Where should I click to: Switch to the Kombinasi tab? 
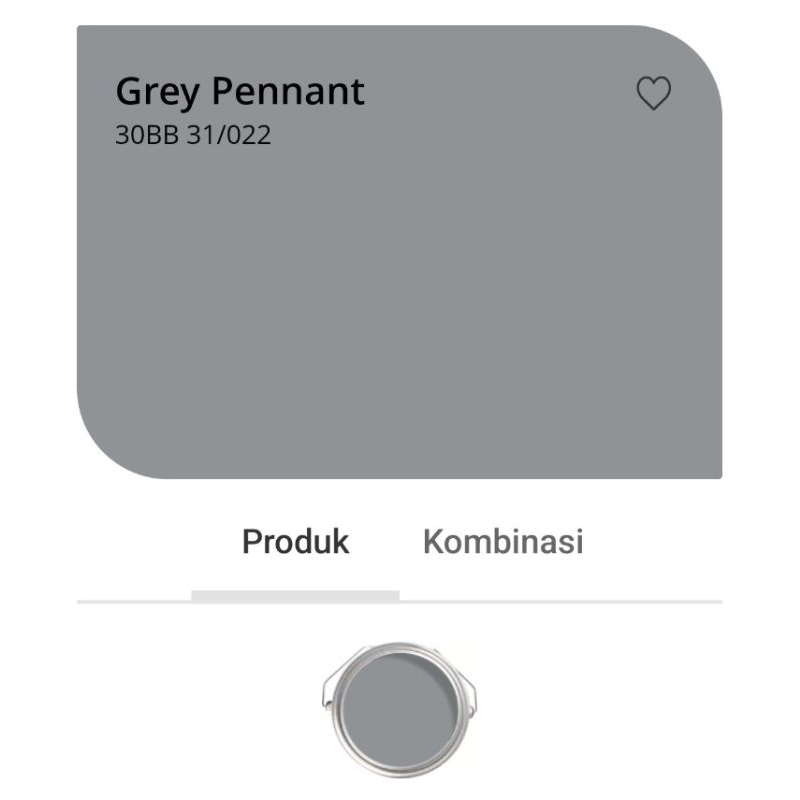(503, 542)
